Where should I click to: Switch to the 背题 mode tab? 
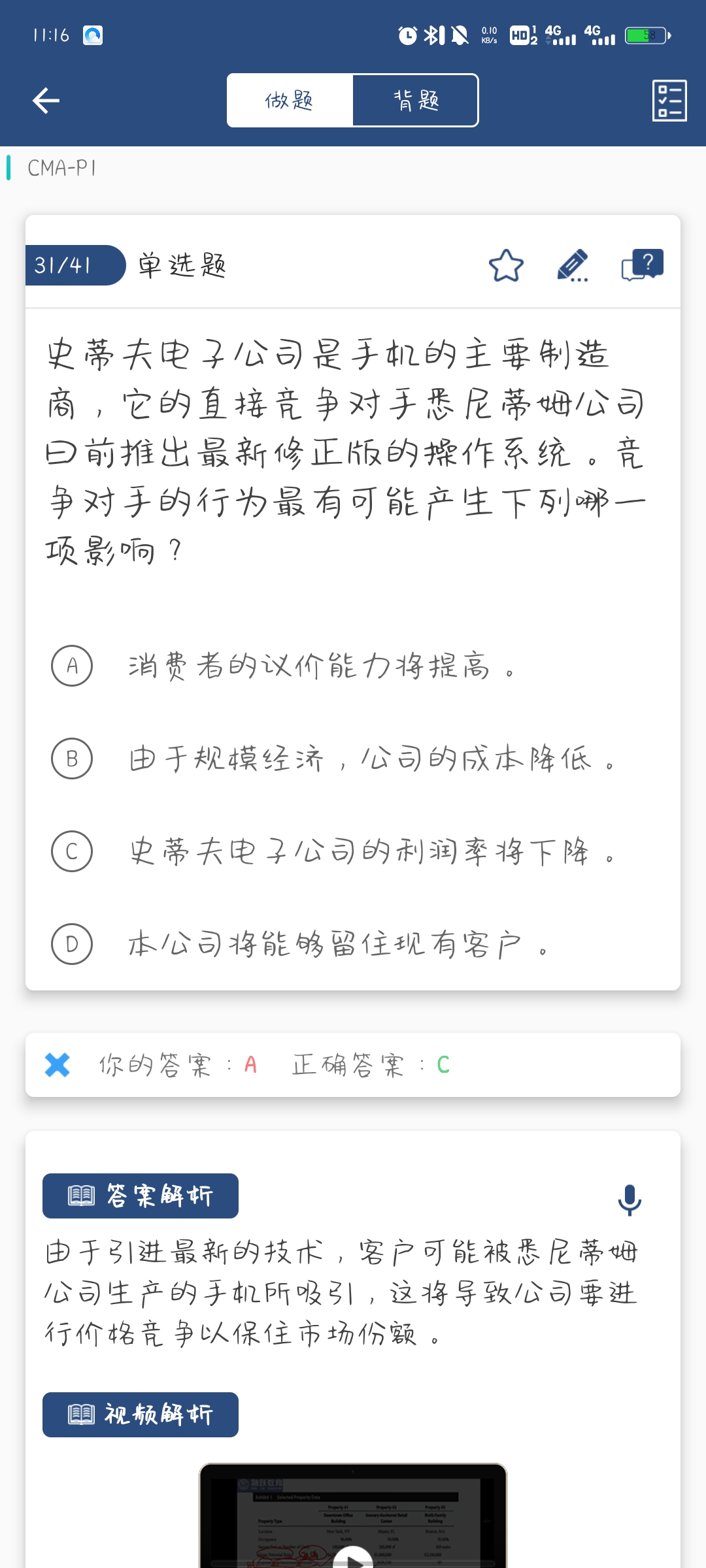(x=416, y=101)
